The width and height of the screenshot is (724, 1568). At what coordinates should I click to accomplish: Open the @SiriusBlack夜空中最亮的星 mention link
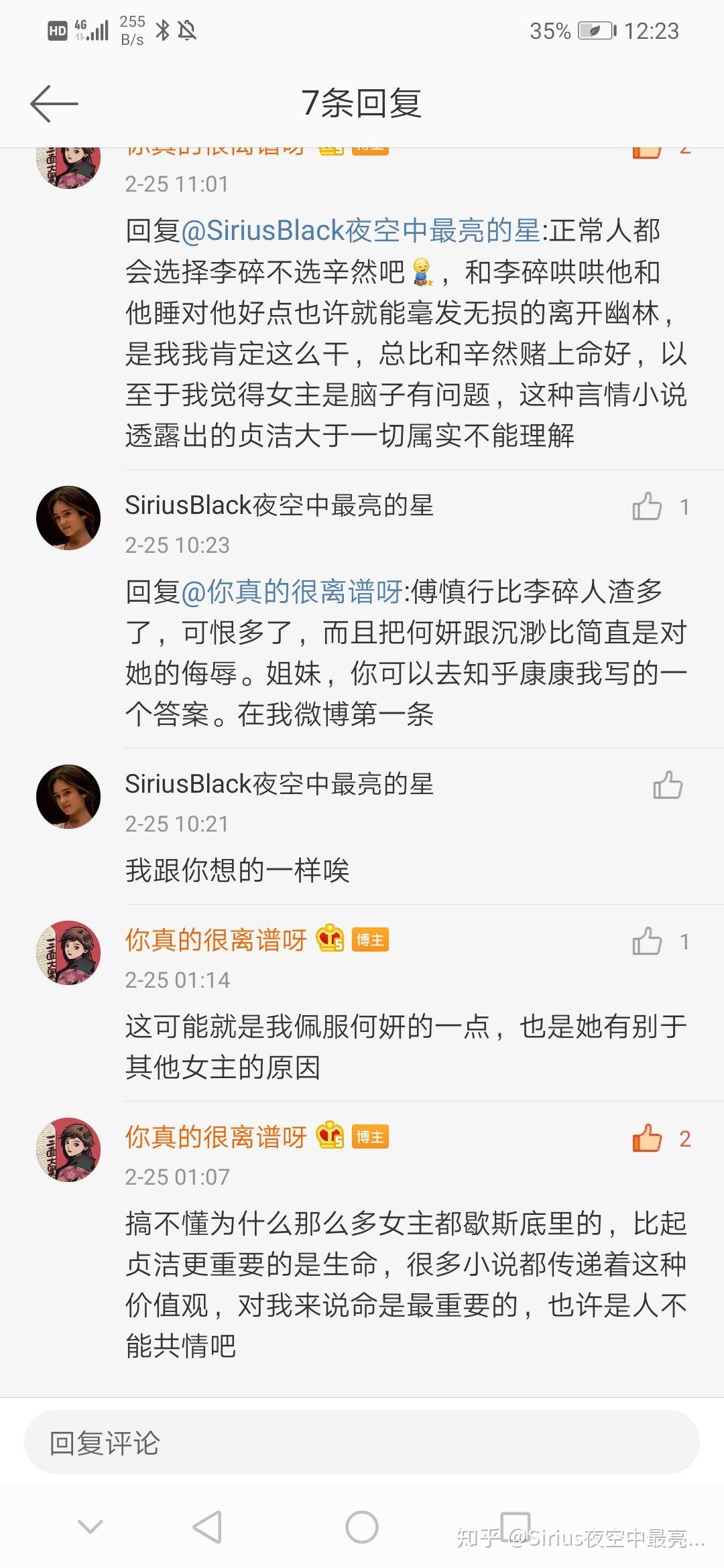tap(361, 231)
